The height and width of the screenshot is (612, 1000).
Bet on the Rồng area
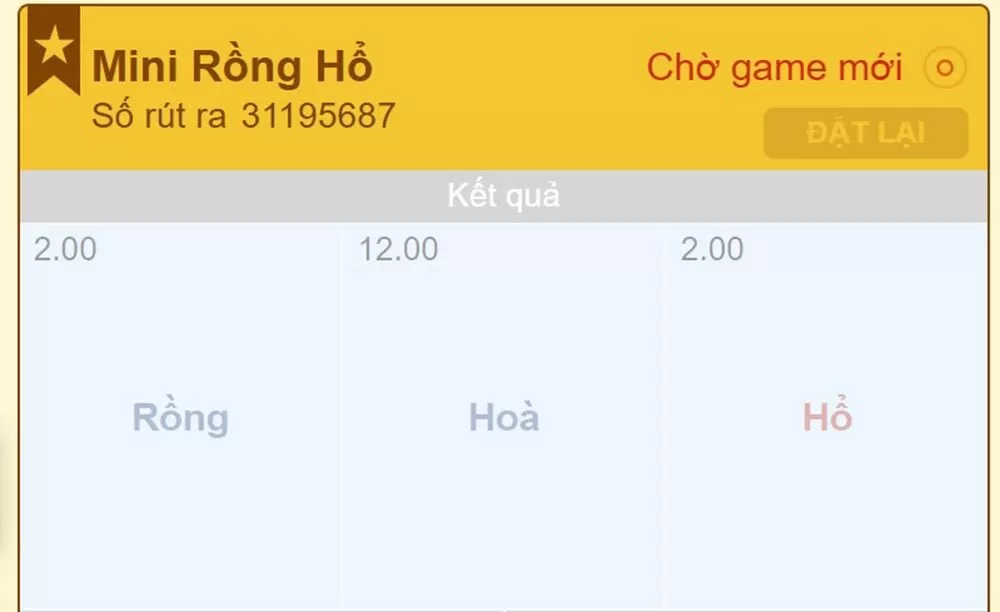pos(181,417)
